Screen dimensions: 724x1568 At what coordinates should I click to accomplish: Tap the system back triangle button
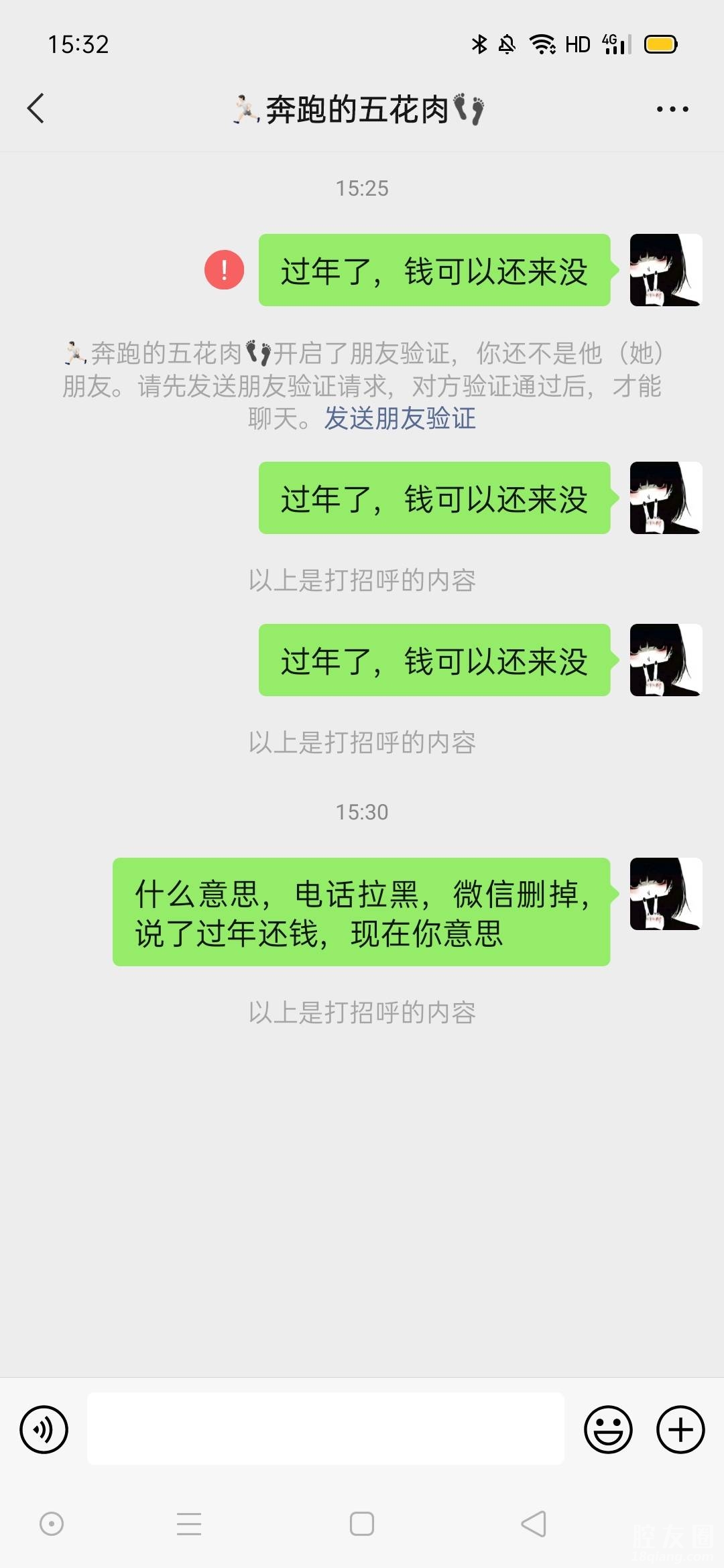(534, 1524)
